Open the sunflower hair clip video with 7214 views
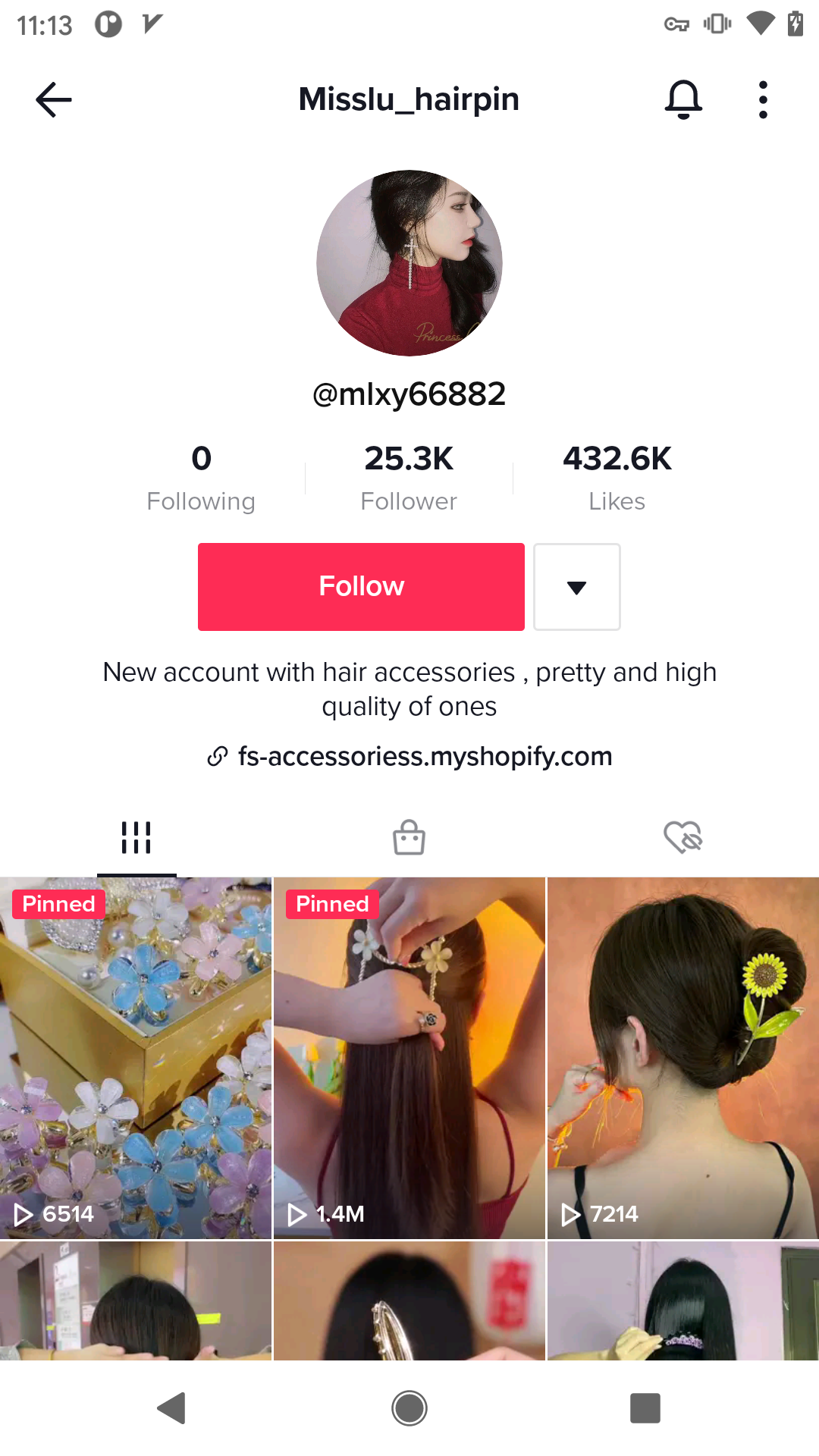 click(x=682, y=1058)
